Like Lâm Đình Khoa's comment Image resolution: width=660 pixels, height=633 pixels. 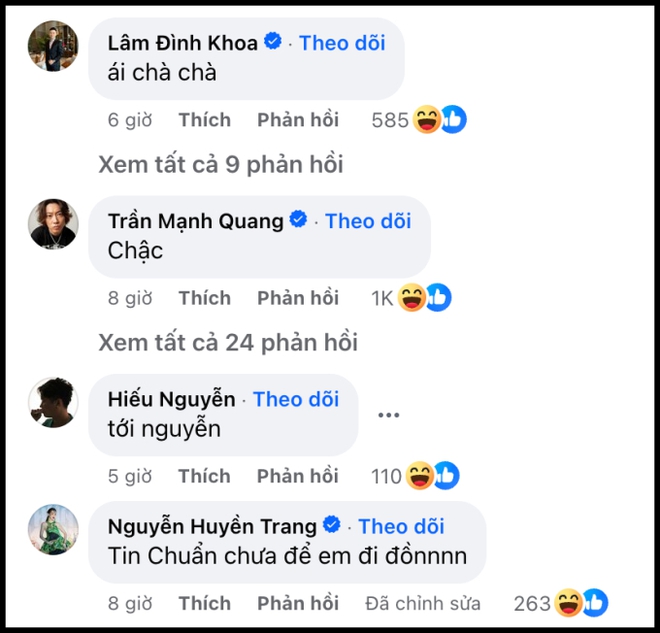point(204,120)
